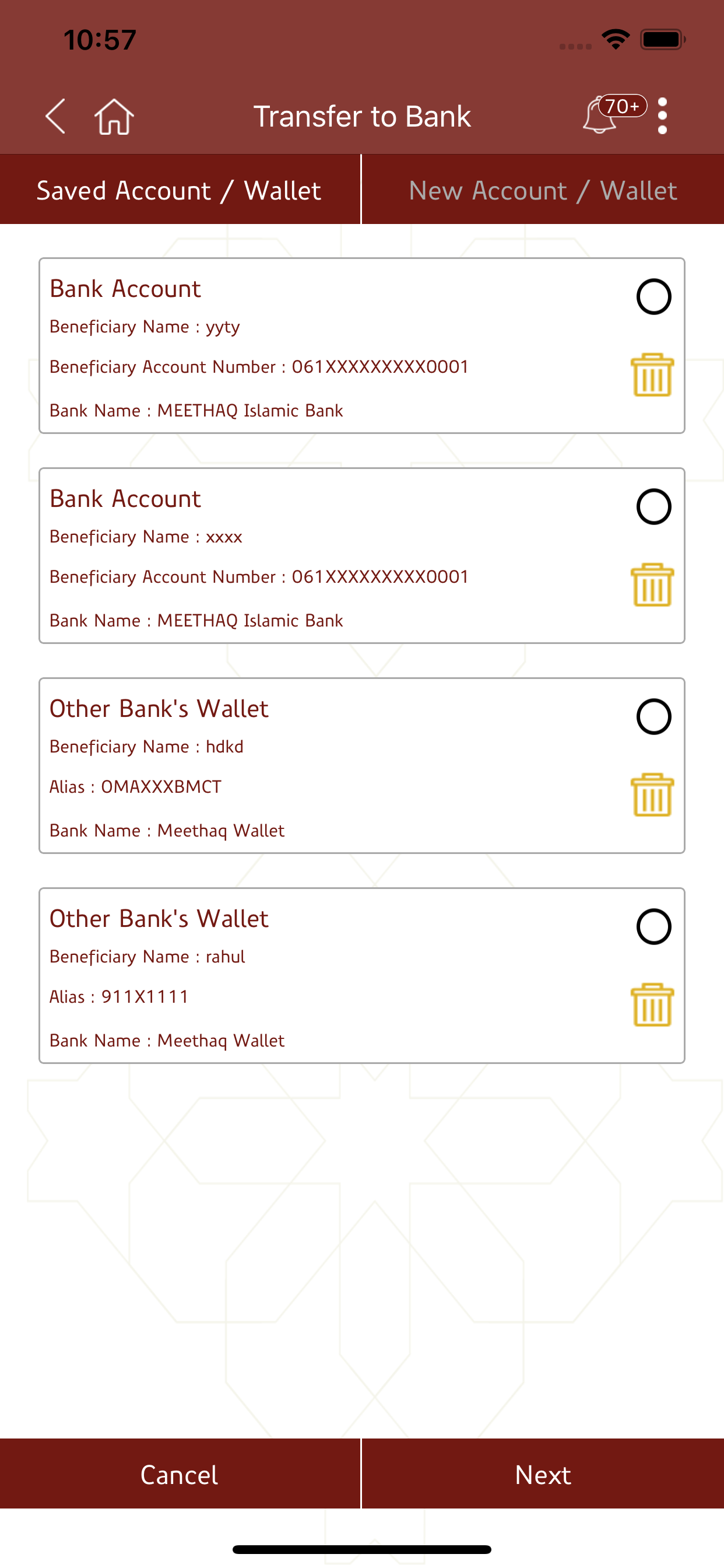This screenshot has width=724, height=1568.
Task: Choose beneficiary xxxx via its radio button
Action: pyautogui.click(x=654, y=506)
